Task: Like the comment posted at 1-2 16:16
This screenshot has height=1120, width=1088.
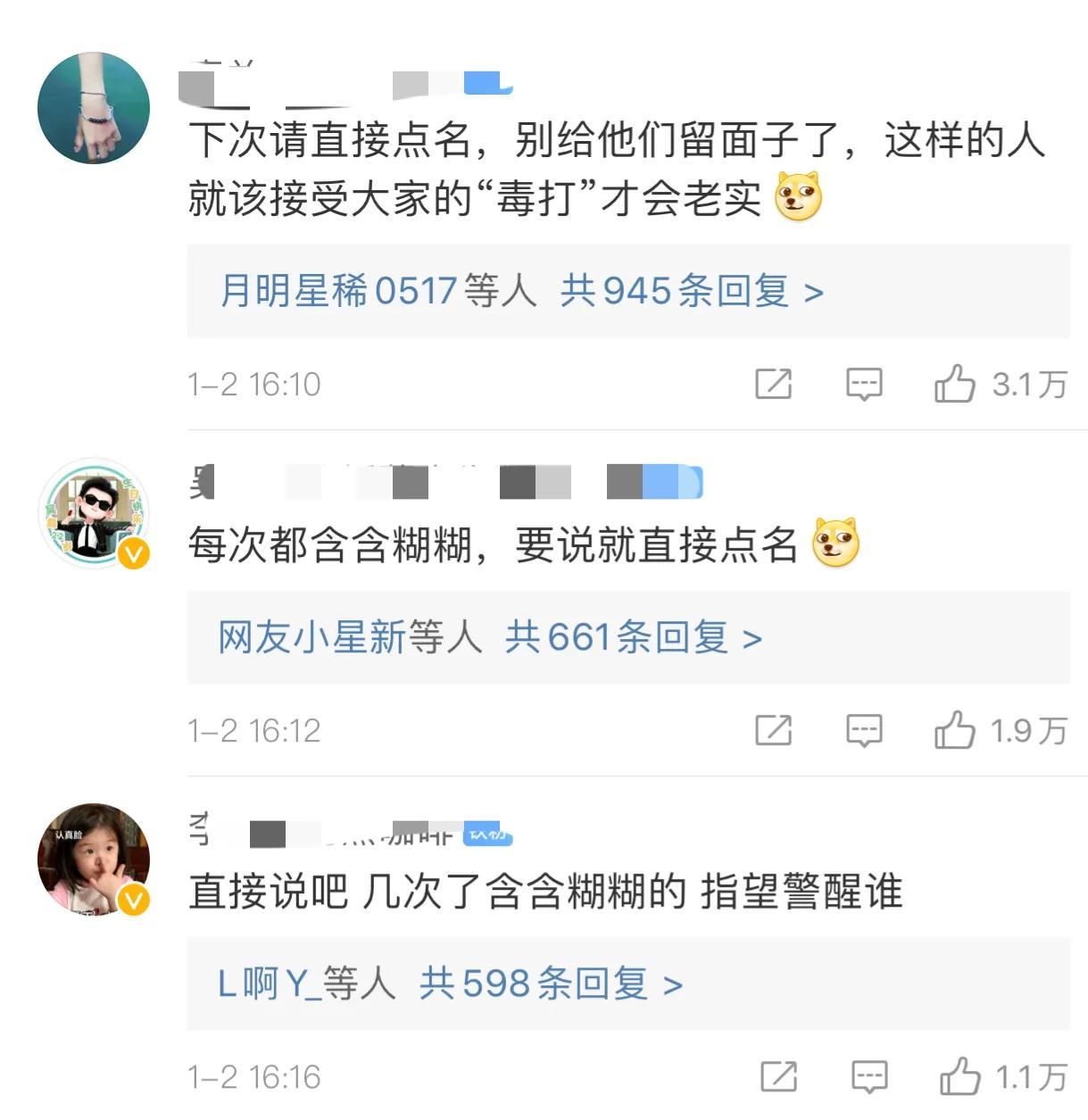Action: (x=959, y=1077)
